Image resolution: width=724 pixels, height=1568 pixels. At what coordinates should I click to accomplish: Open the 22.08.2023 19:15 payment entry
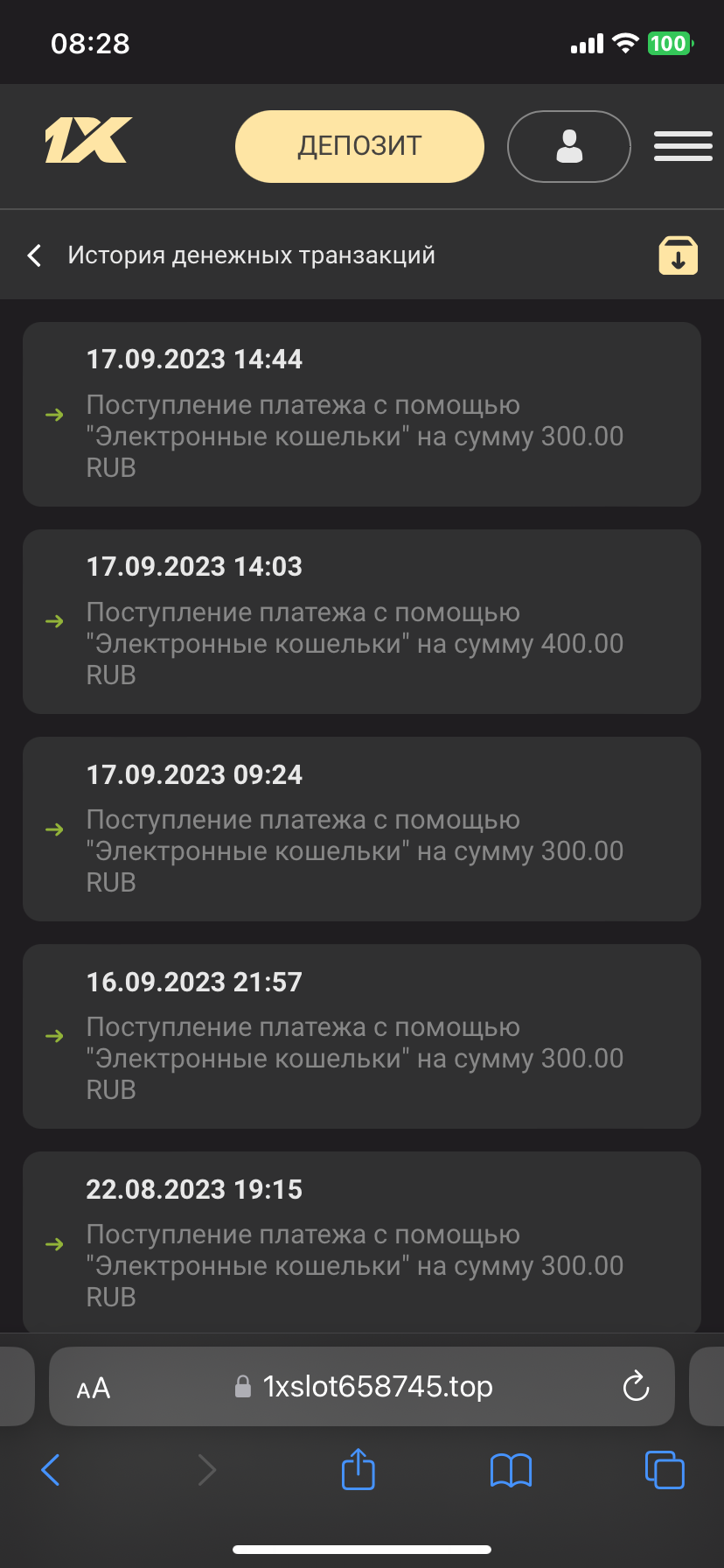click(x=362, y=1242)
